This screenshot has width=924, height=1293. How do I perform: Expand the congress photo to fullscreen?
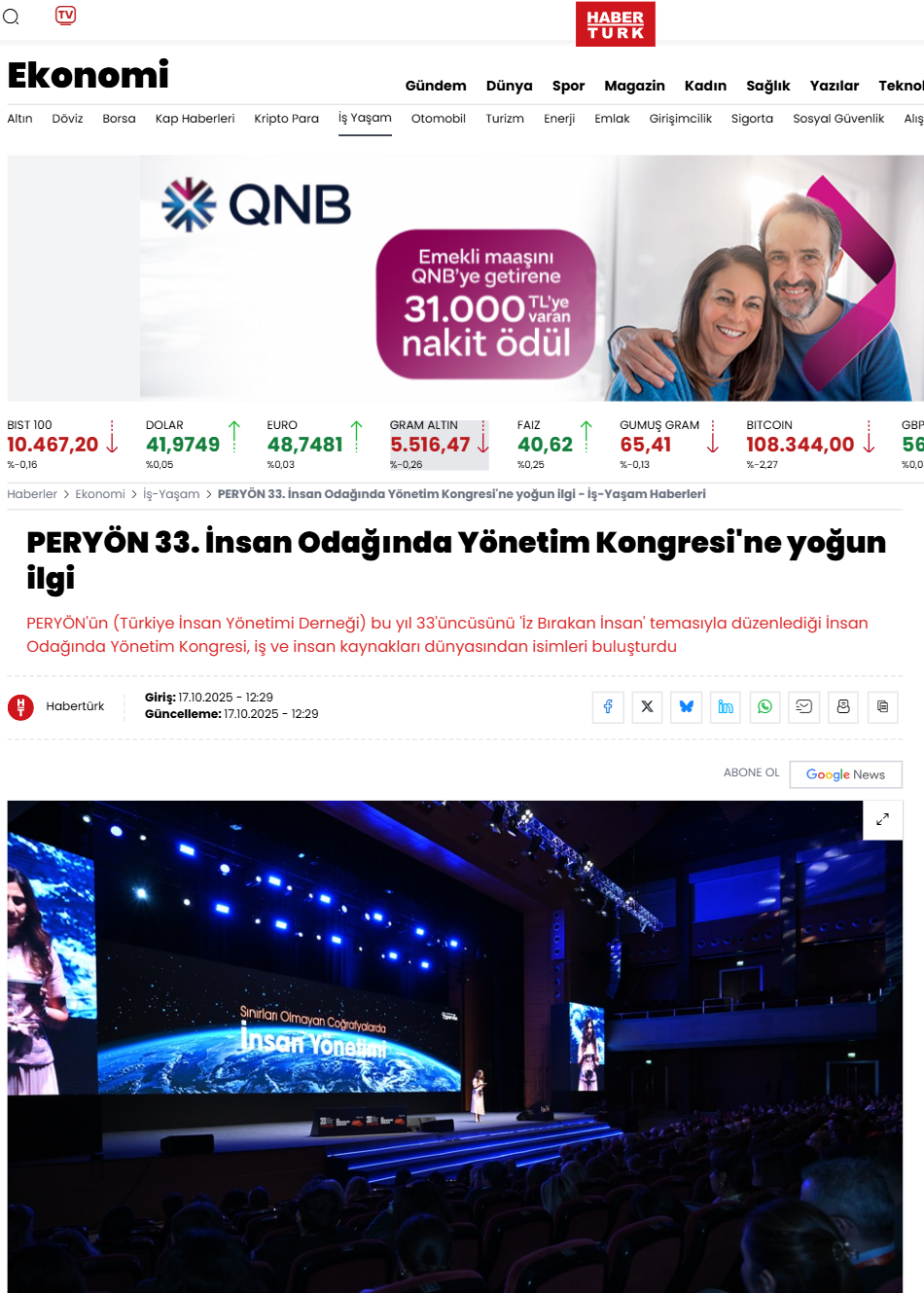click(882, 819)
